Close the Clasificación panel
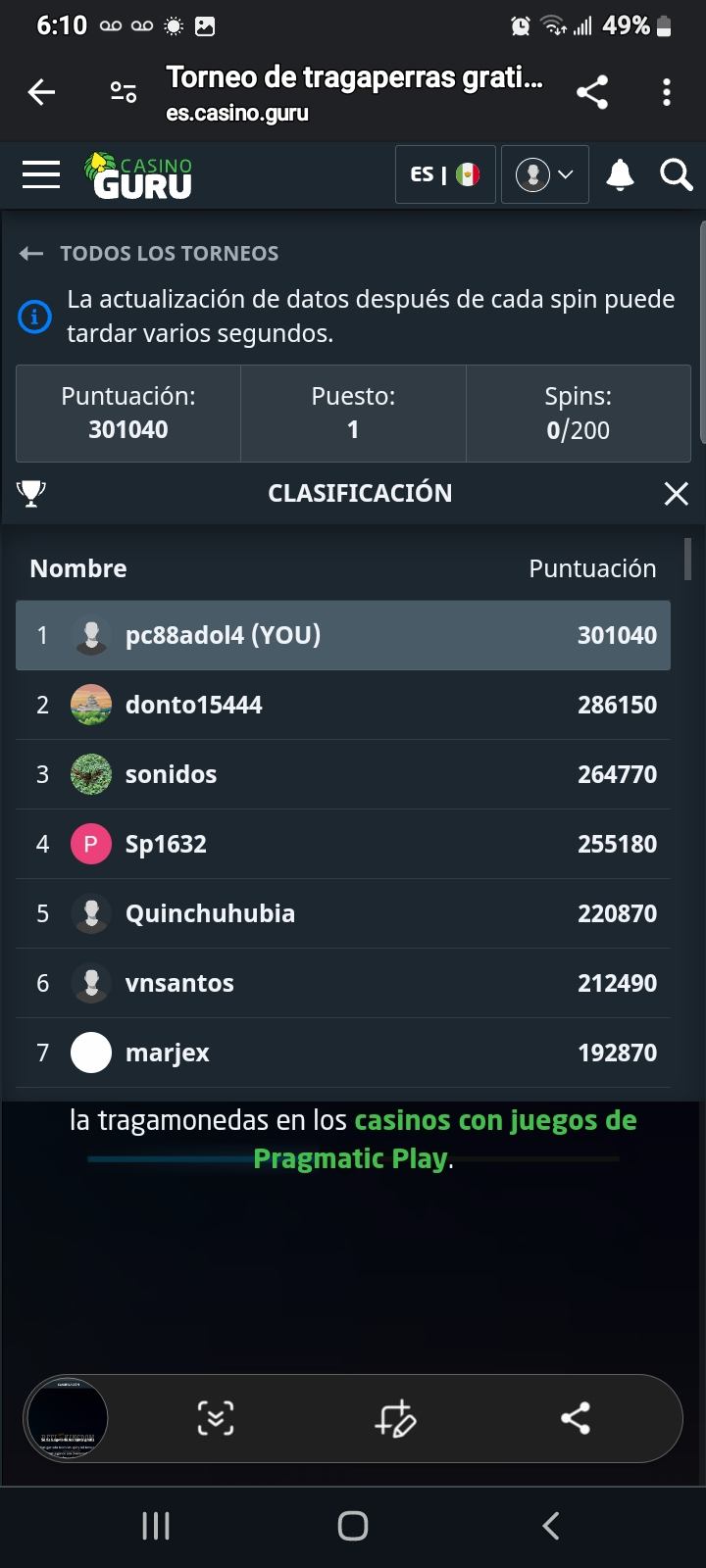 click(676, 494)
